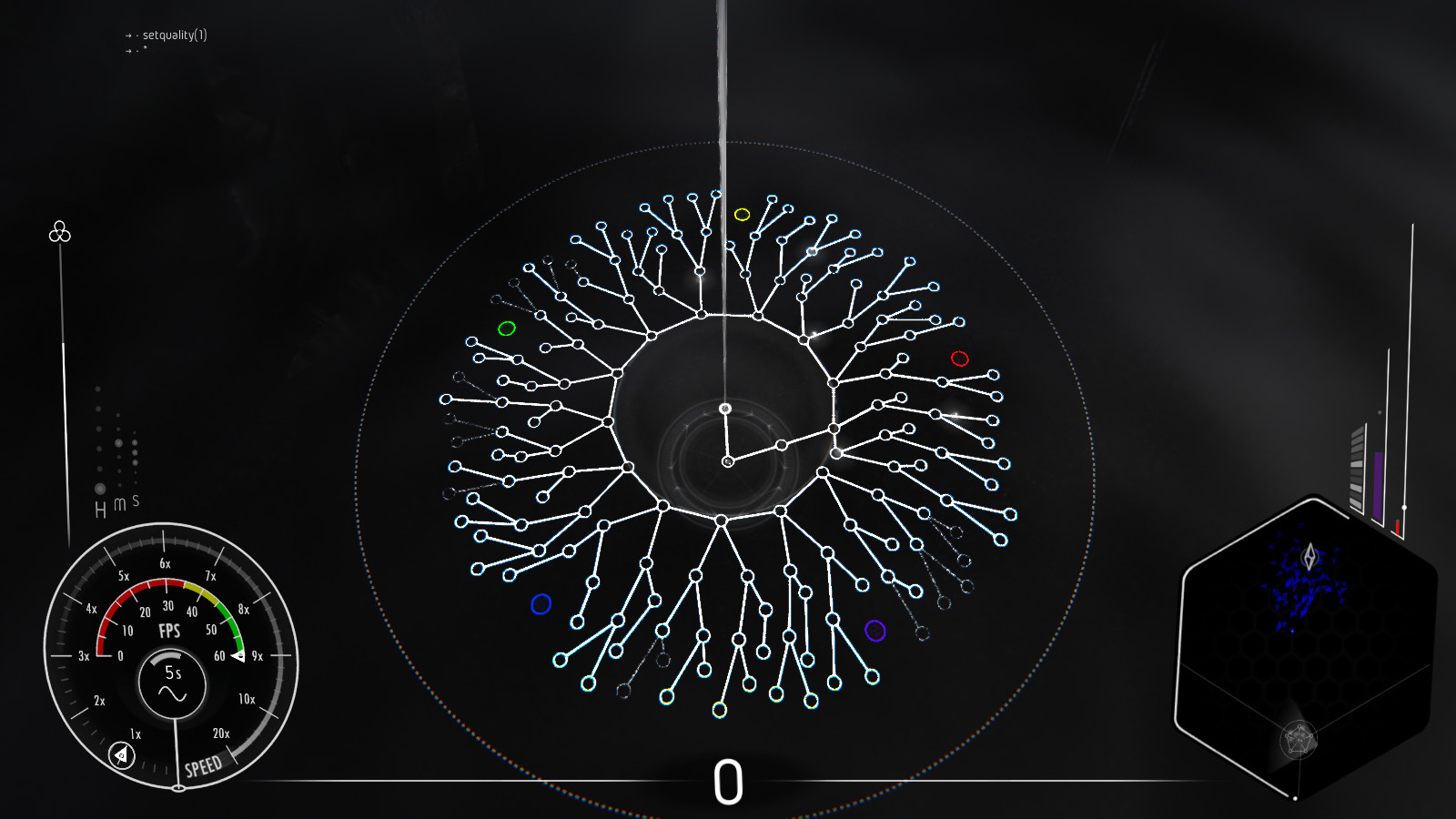1456x819 pixels.
Task: Set simulation speed to 5x
Action: tap(124, 576)
